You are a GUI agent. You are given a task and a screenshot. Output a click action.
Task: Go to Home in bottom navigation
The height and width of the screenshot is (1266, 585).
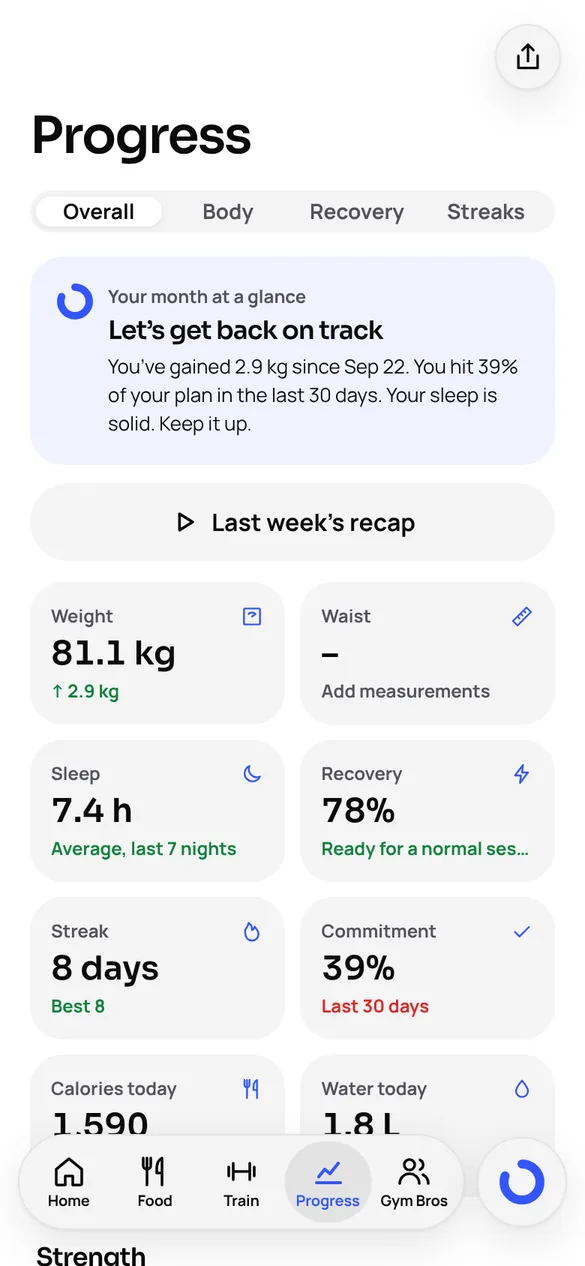(x=69, y=1183)
